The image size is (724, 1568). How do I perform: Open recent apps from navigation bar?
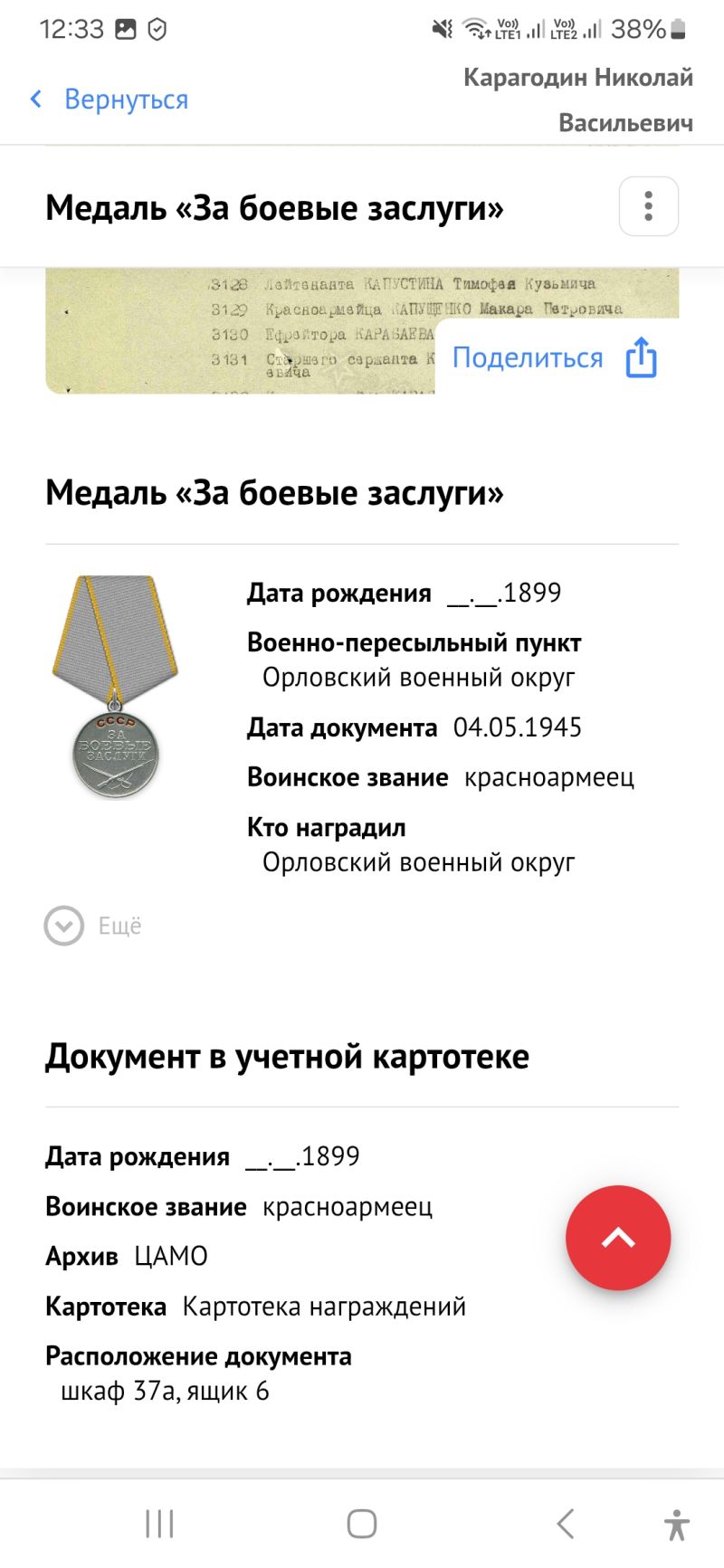tap(159, 1524)
